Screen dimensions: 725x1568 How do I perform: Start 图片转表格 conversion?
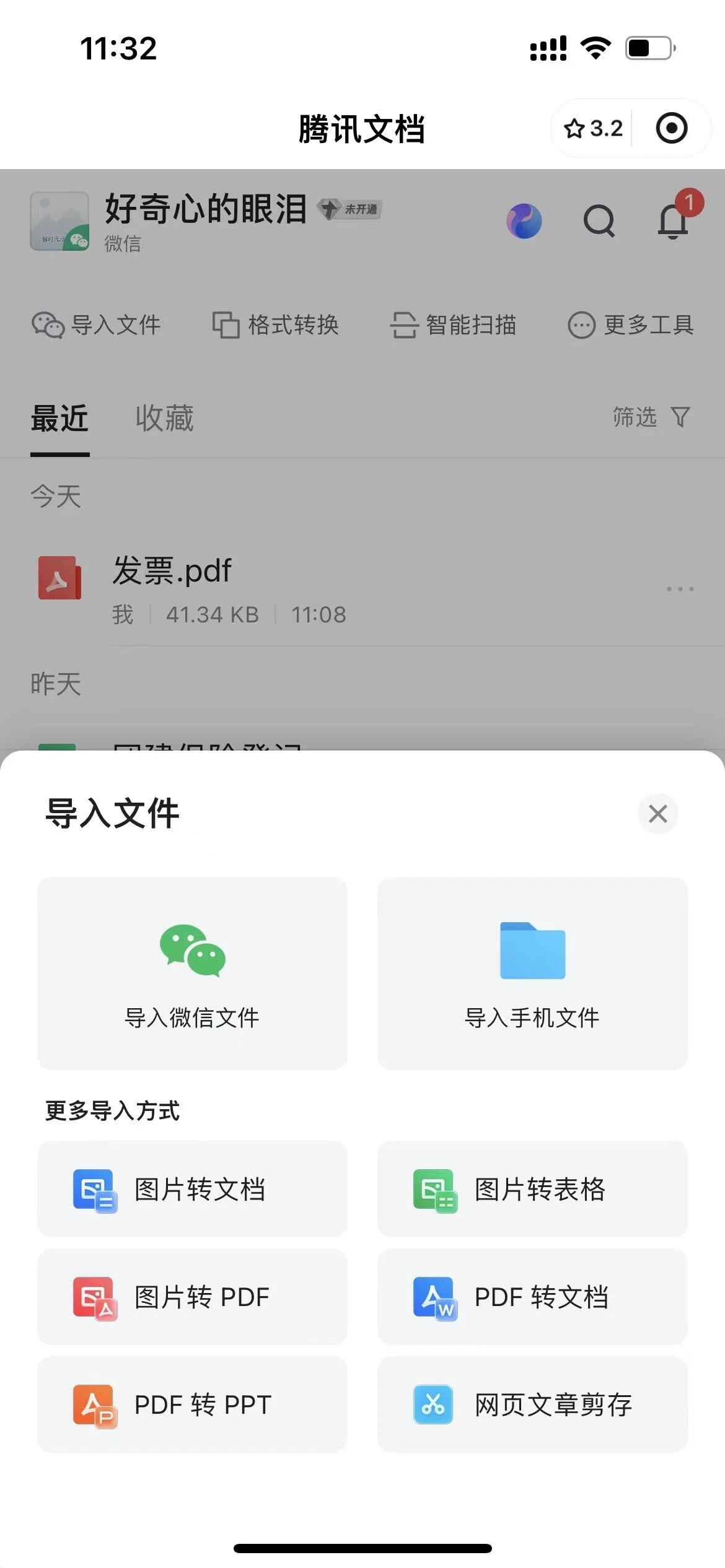tap(532, 1189)
